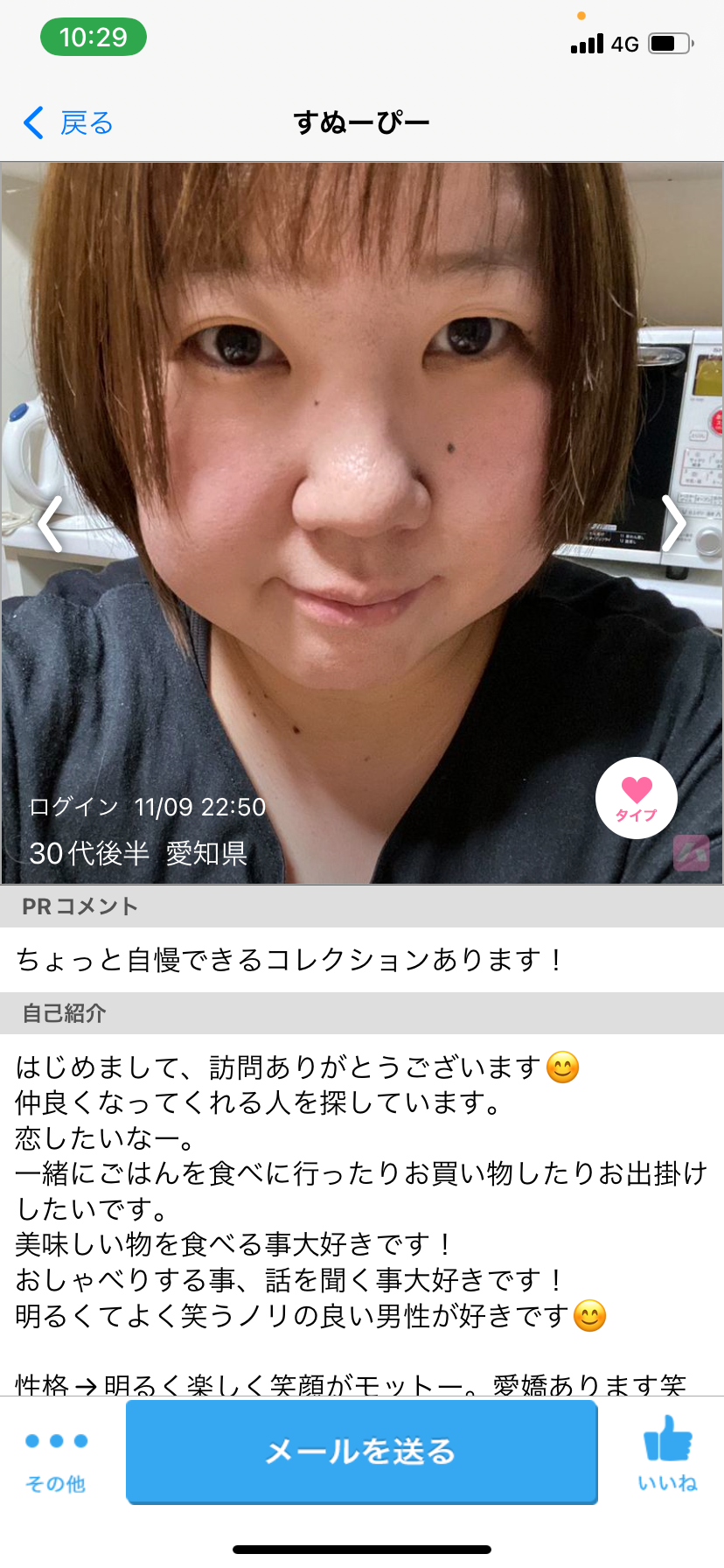Tap the back chevron icon at top left
Screen dimensions: 724x1568
pos(32,122)
